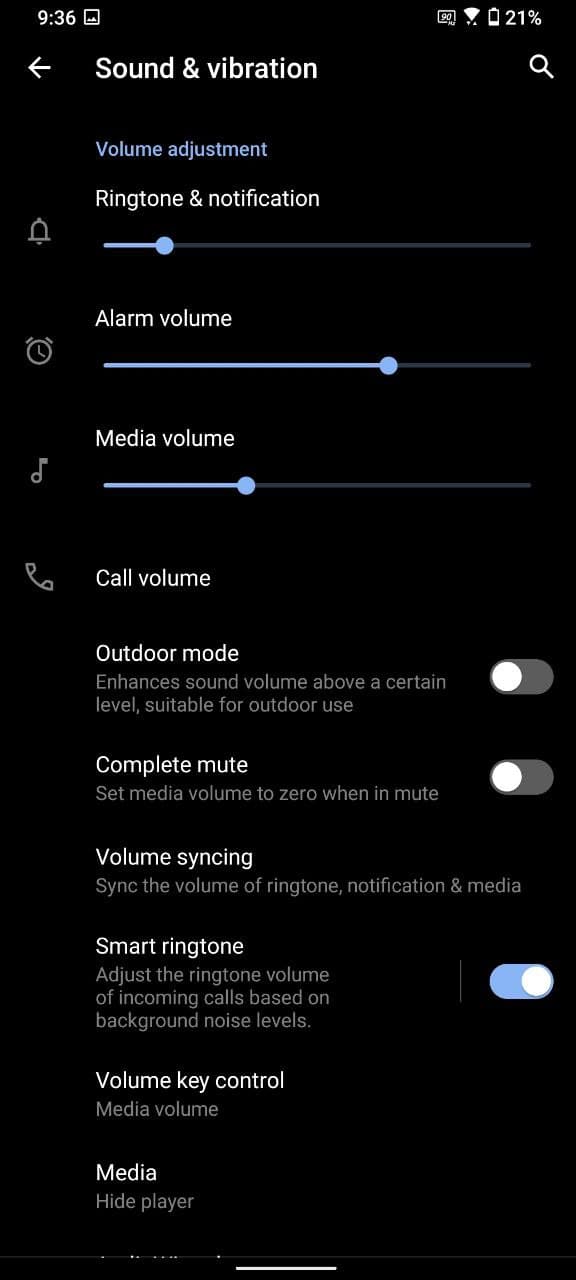Open the Media hide player setting
The height and width of the screenshot is (1280, 576).
coord(288,1185)
